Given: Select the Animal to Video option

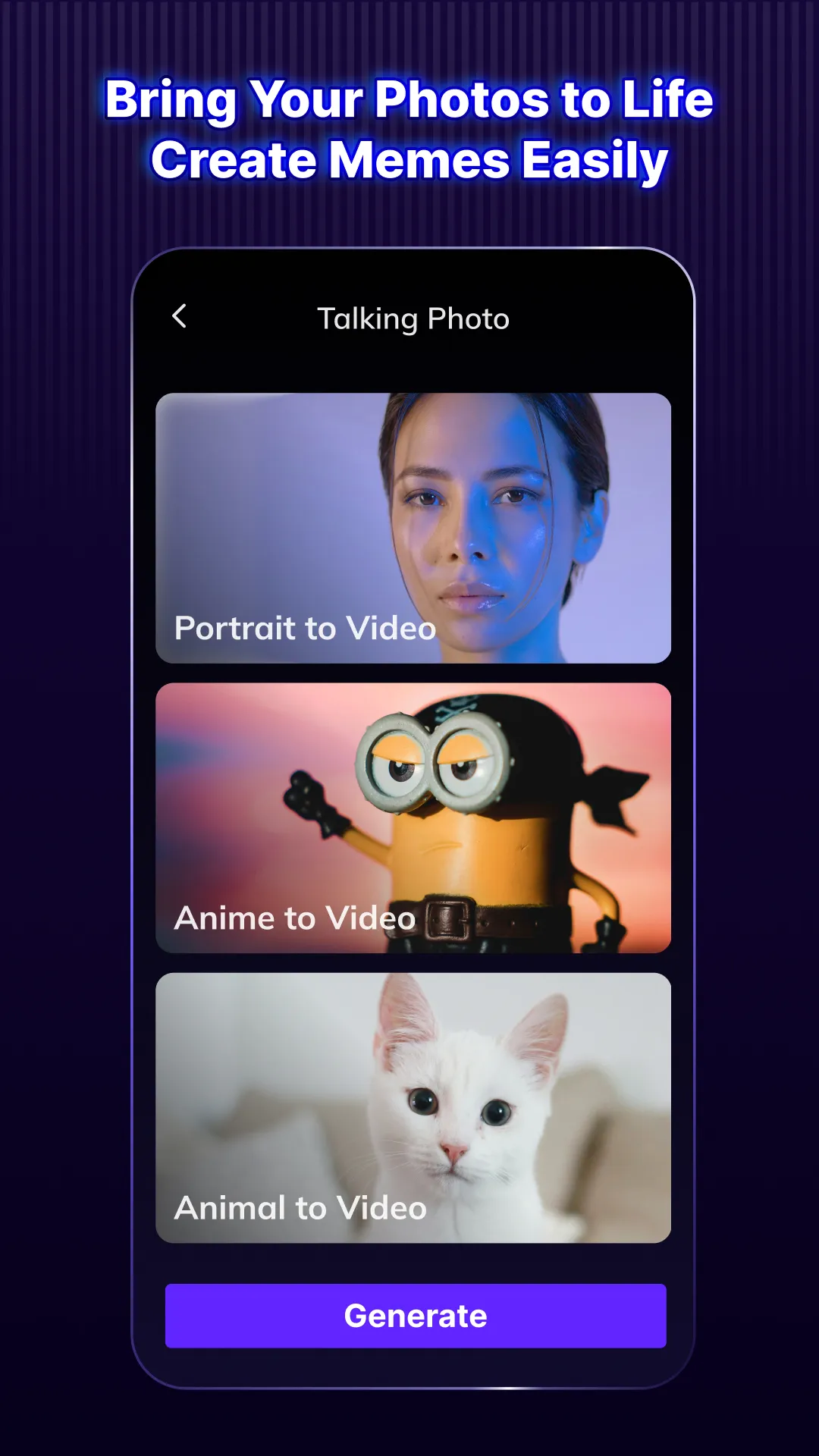Looking at the screenshot, I should 413,1107.
